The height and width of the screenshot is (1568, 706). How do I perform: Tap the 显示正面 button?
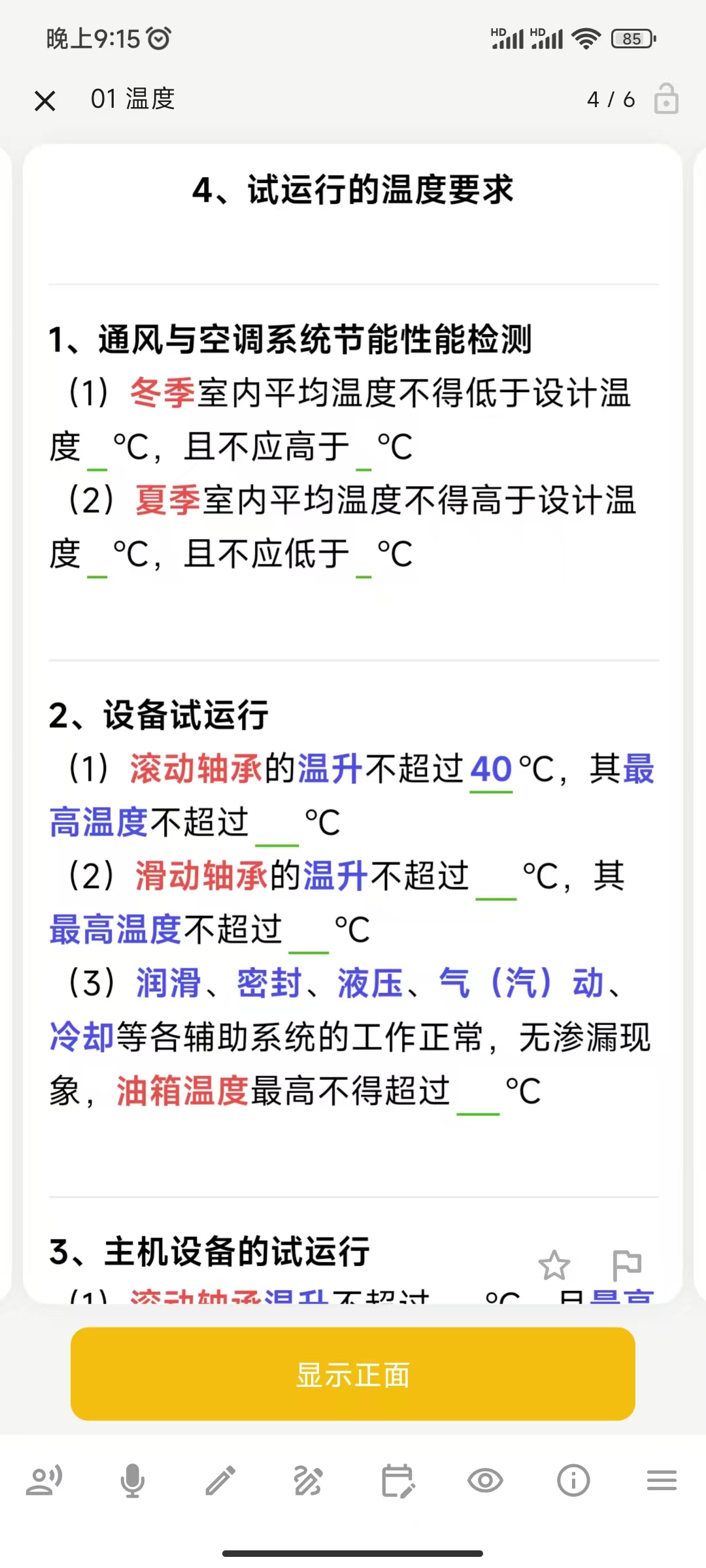pyautogui.click(x=353, y=1374)
